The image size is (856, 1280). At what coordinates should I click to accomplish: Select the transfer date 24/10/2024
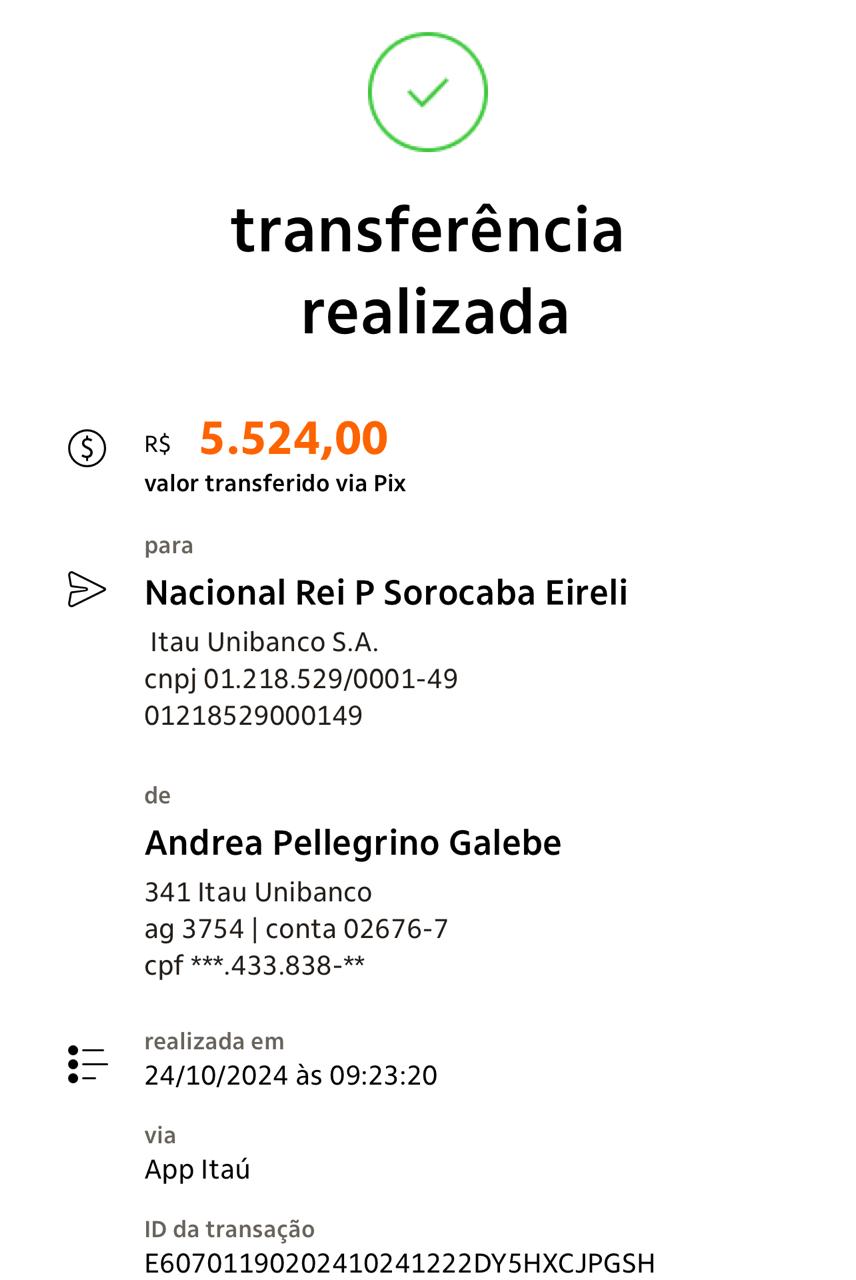pyautogui.click(x=290, y=1075)
